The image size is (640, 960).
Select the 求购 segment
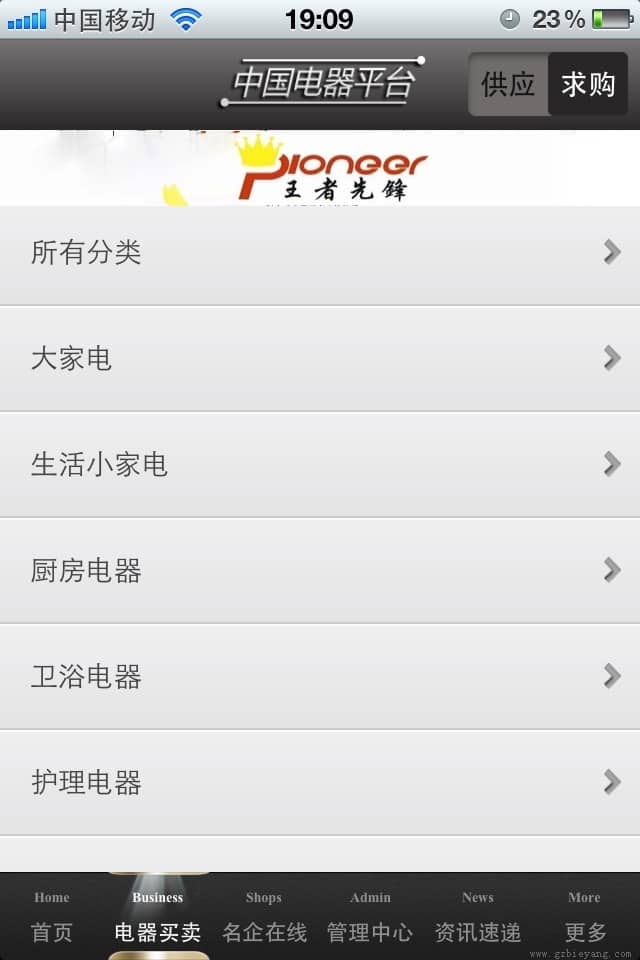point(588,85)
